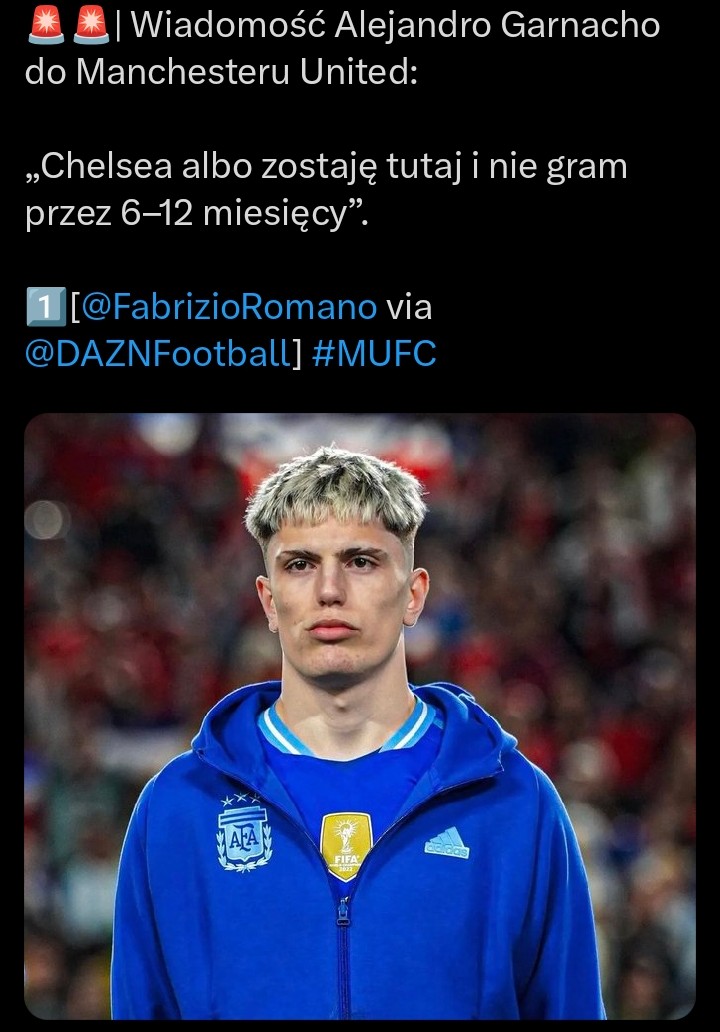
Task: Open the attached Garnacho photo
Action: click(359, 715)
